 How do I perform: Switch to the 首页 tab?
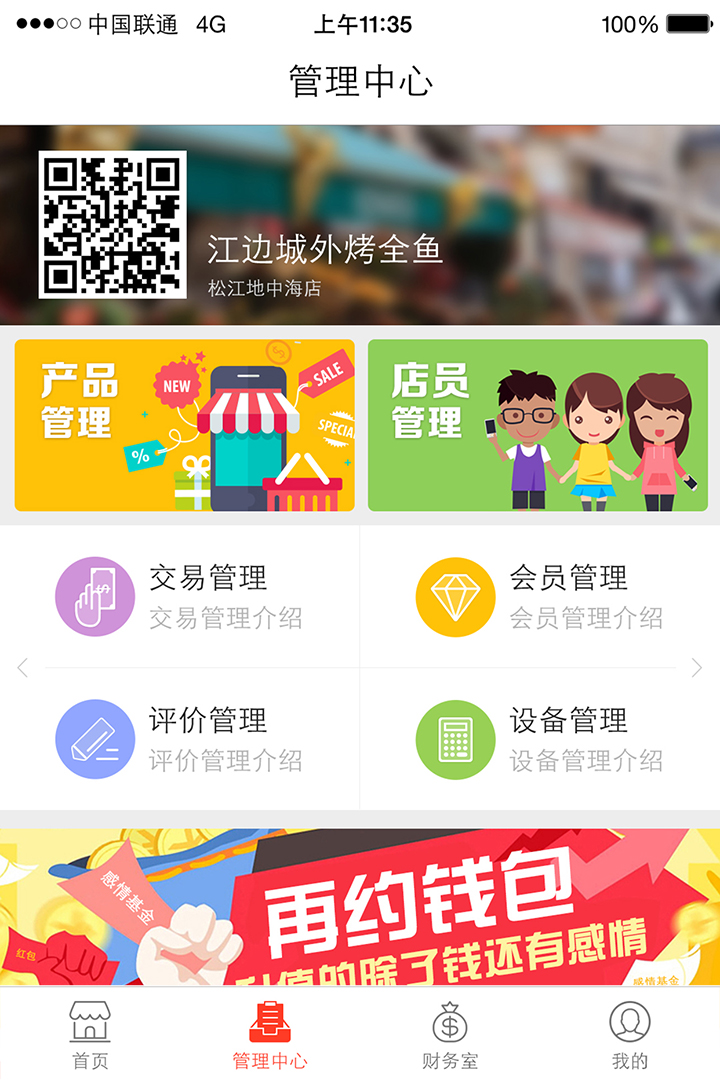90,1035
